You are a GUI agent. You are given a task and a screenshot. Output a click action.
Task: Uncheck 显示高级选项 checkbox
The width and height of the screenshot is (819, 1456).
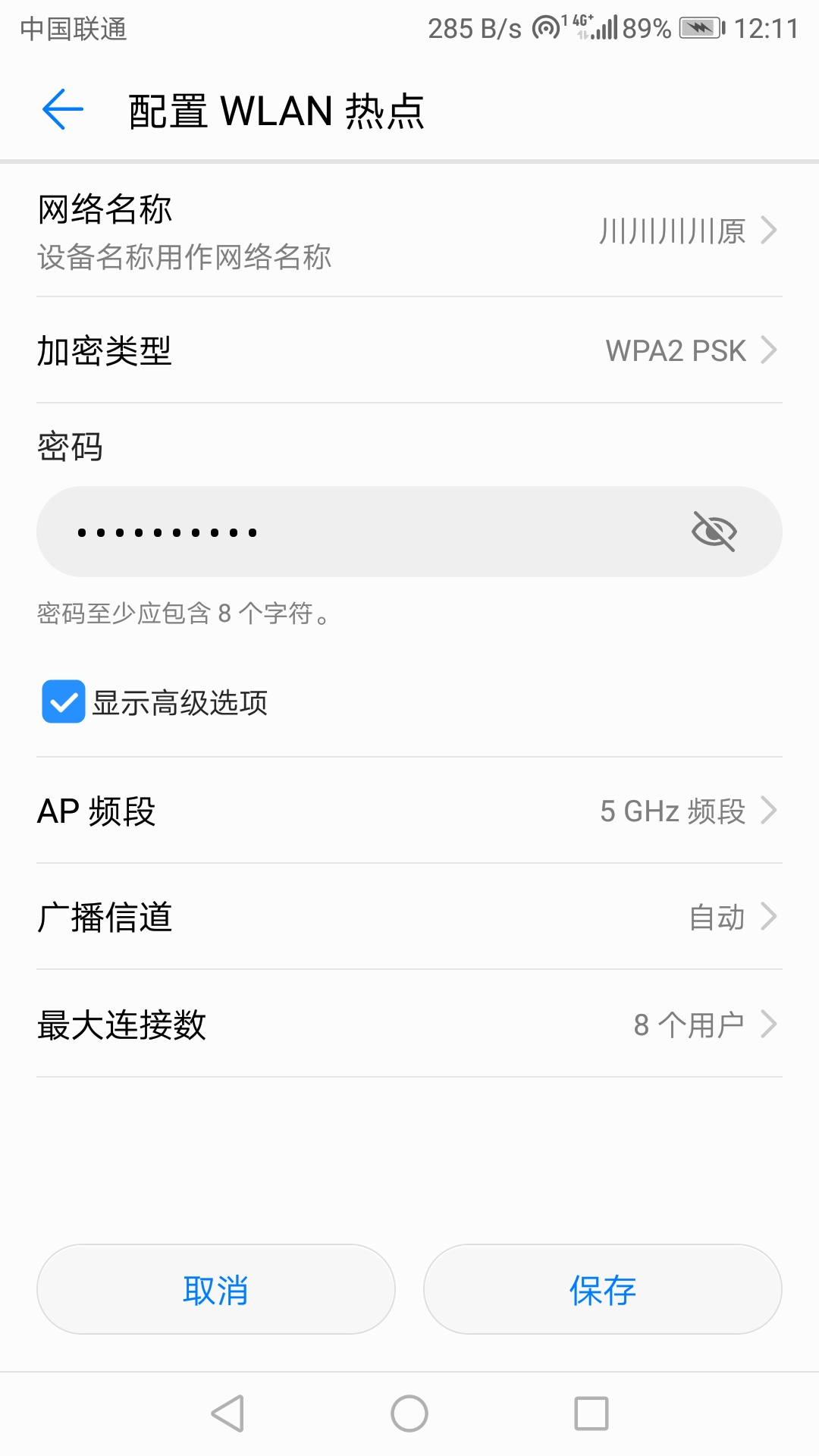tap(64, 701)
